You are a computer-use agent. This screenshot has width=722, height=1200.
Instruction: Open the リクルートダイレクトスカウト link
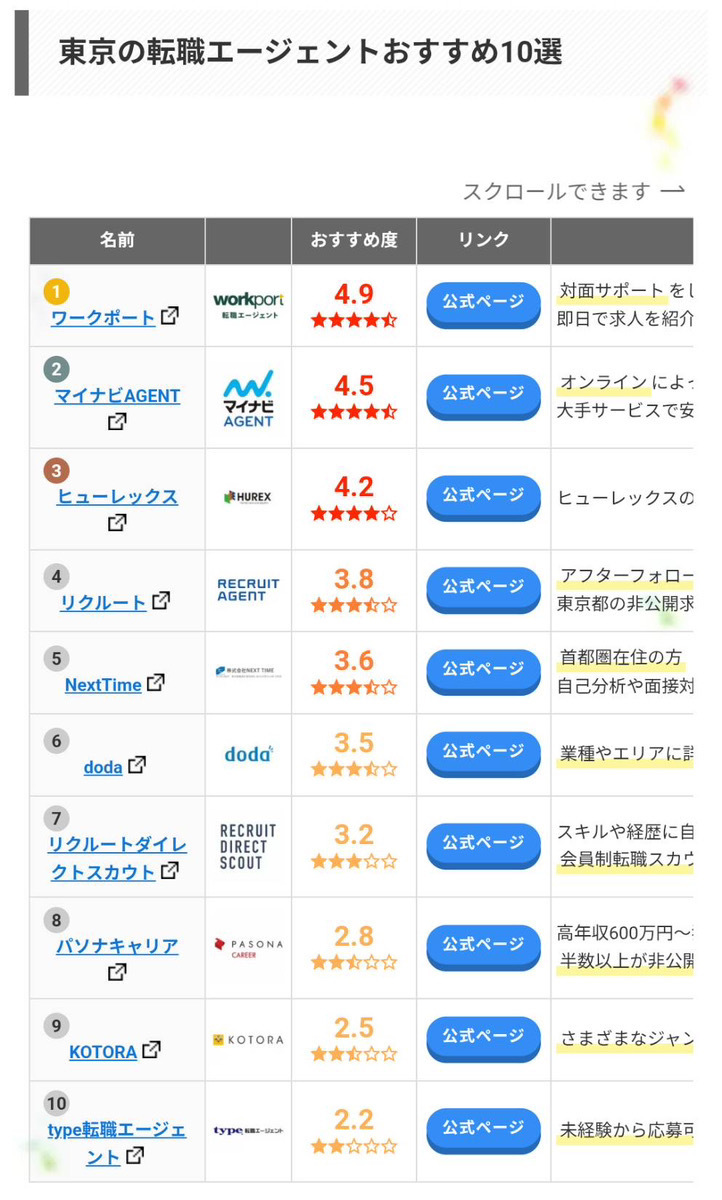tap(117, 858)
